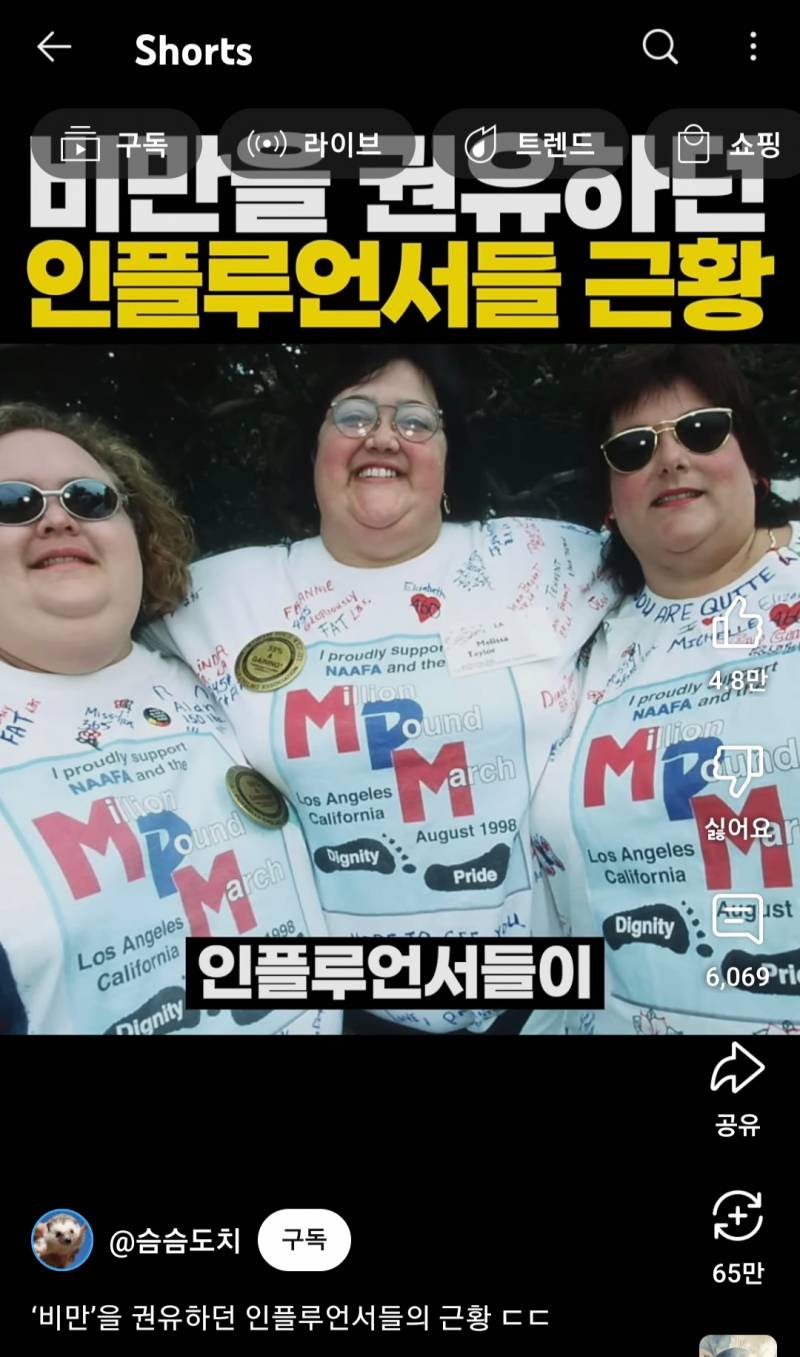
Task: Subscribe to 슴슴도치 channel
Action: 304,1240
